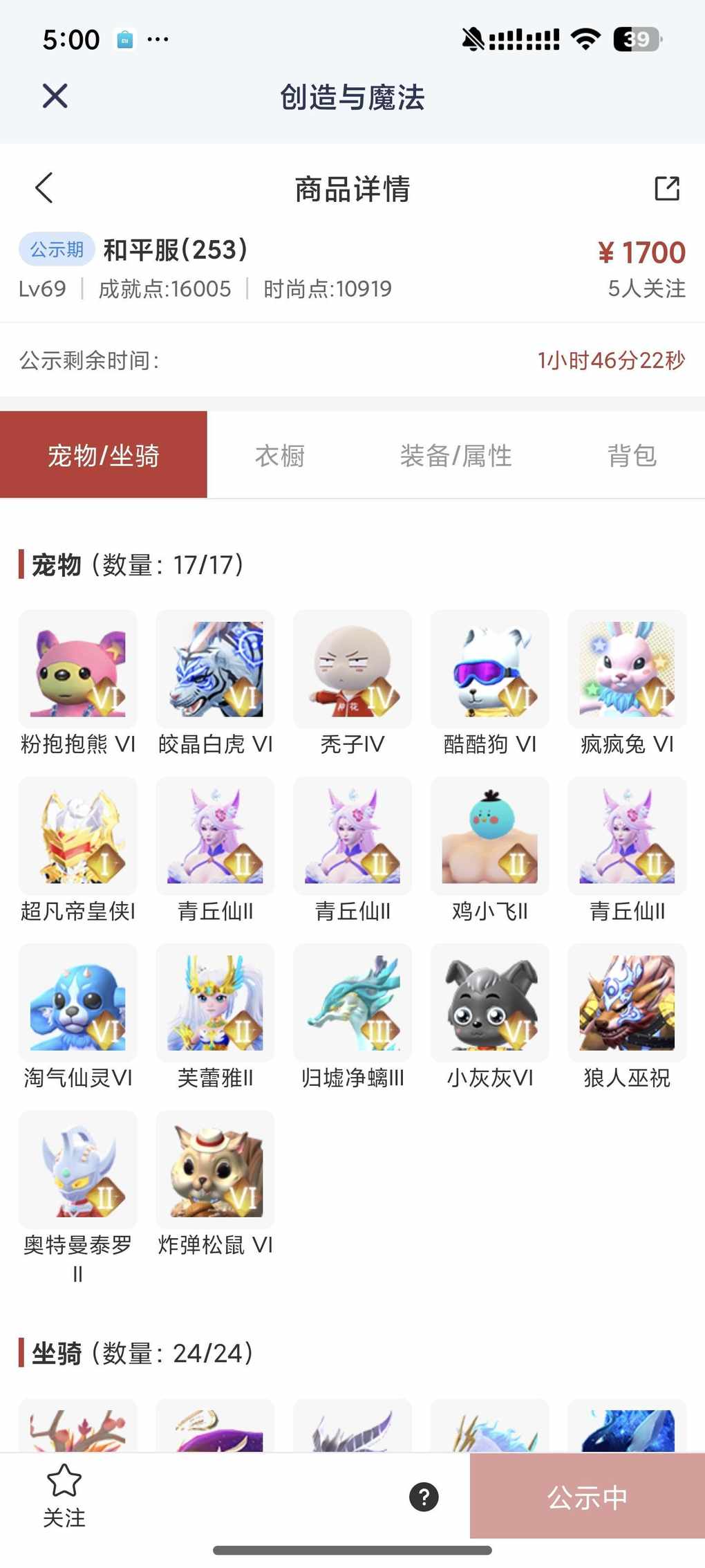
Task: Select the 疯疯兔 VI pet
Action: click(627, 670)
